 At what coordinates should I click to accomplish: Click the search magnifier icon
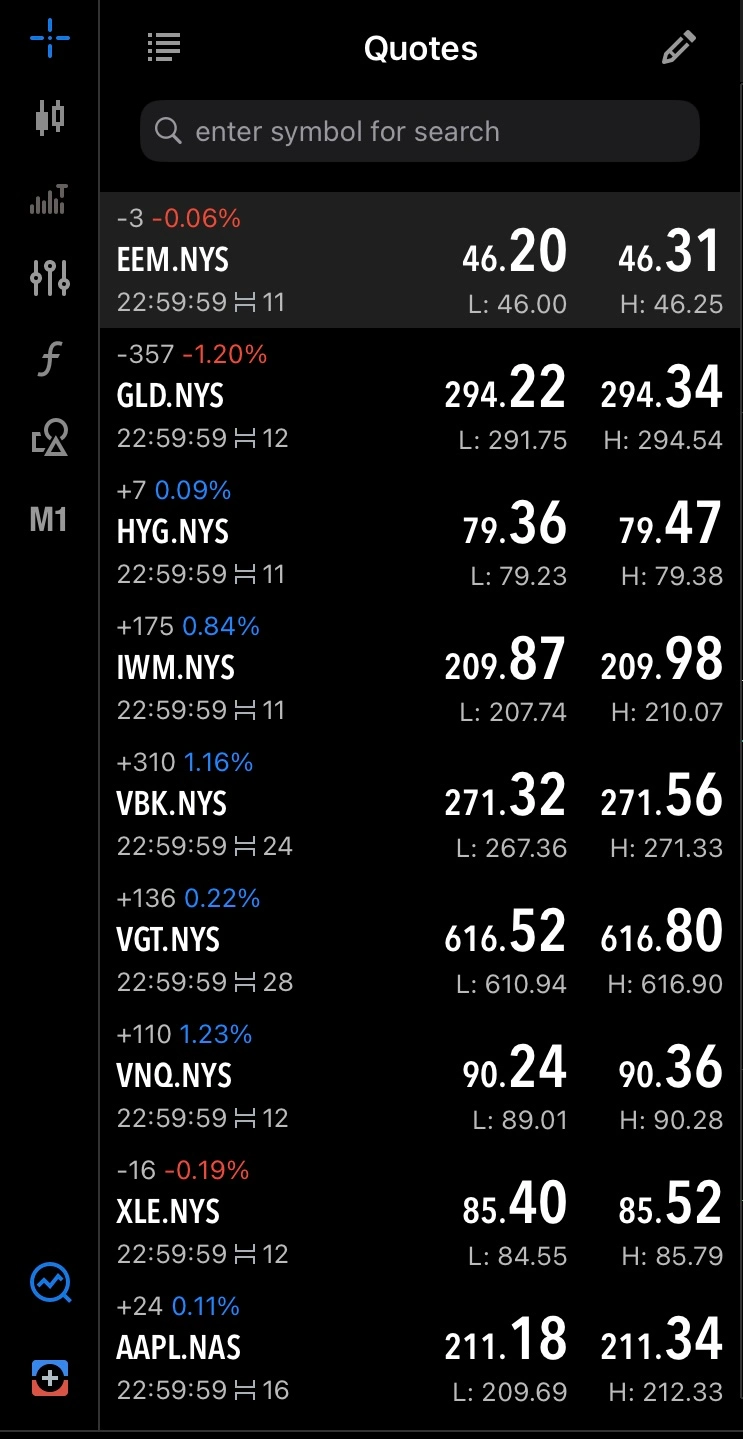tap(168, 130)
